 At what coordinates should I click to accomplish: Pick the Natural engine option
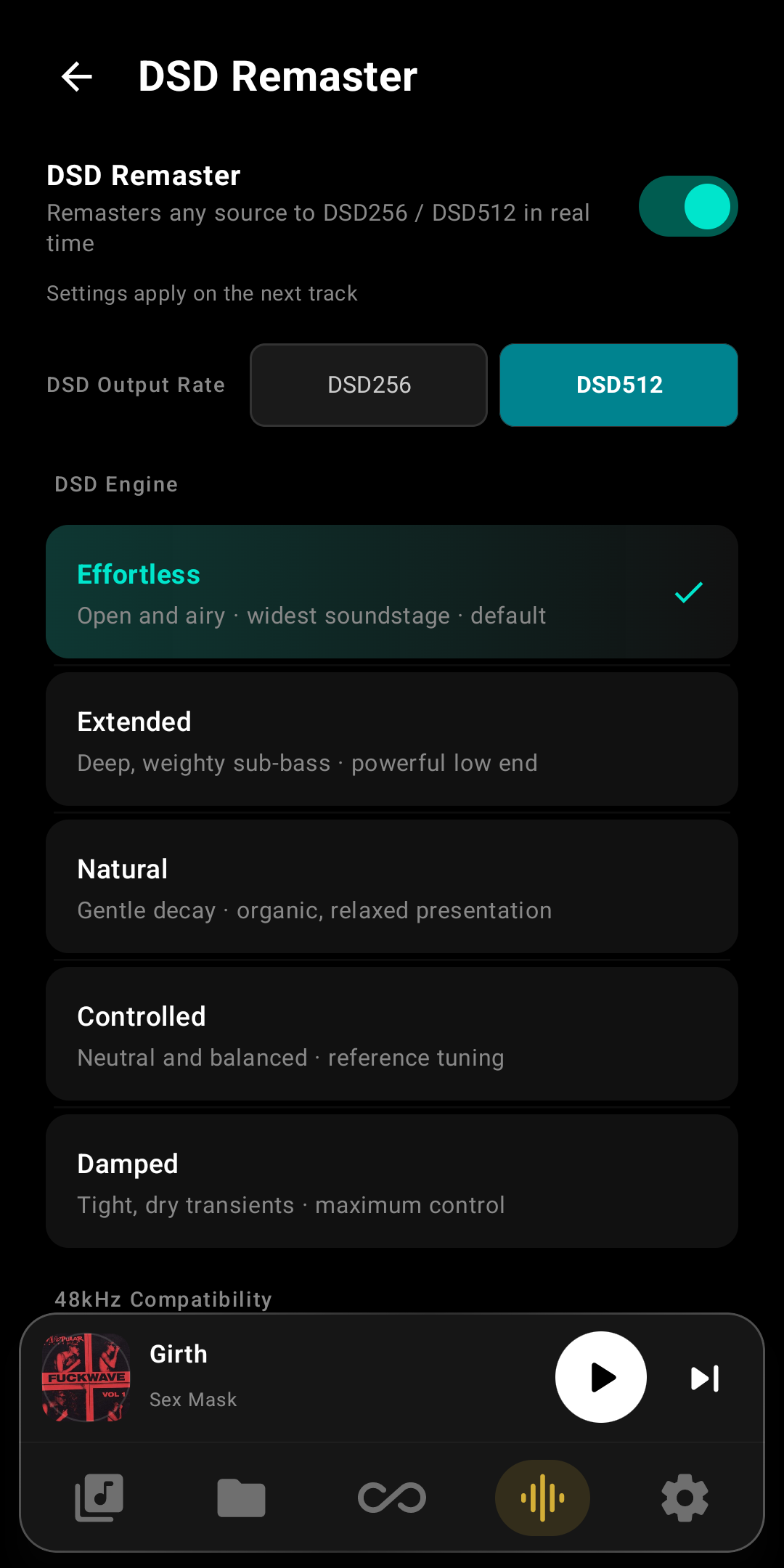[x=392, y=886]
